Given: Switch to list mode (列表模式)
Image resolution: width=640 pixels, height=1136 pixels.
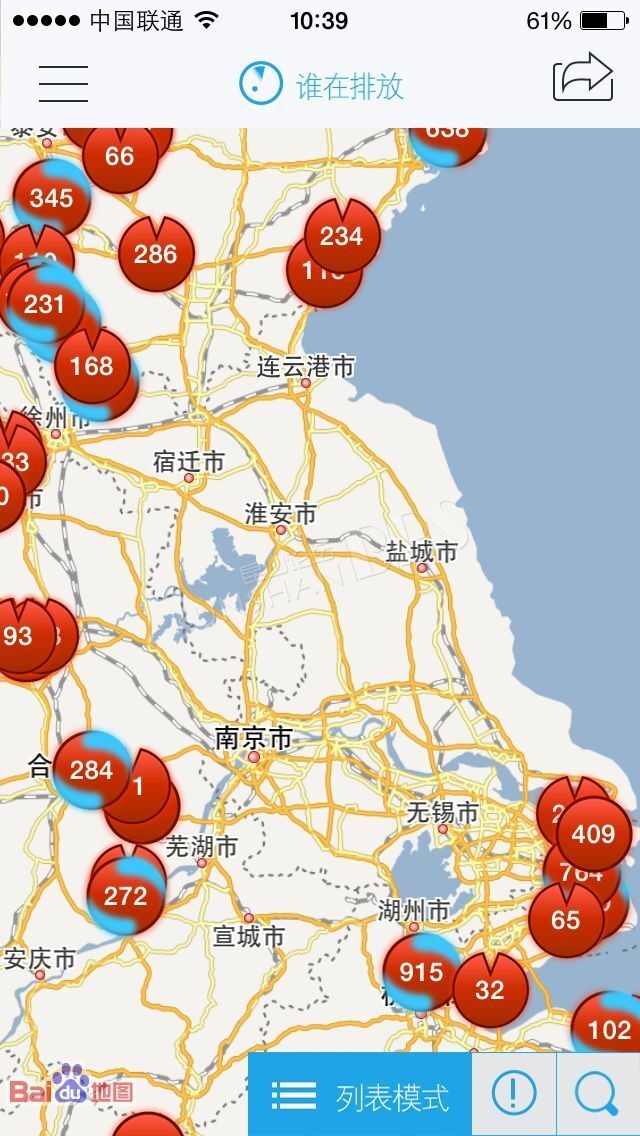Looking at the screenshot, I should [360, 1095].
